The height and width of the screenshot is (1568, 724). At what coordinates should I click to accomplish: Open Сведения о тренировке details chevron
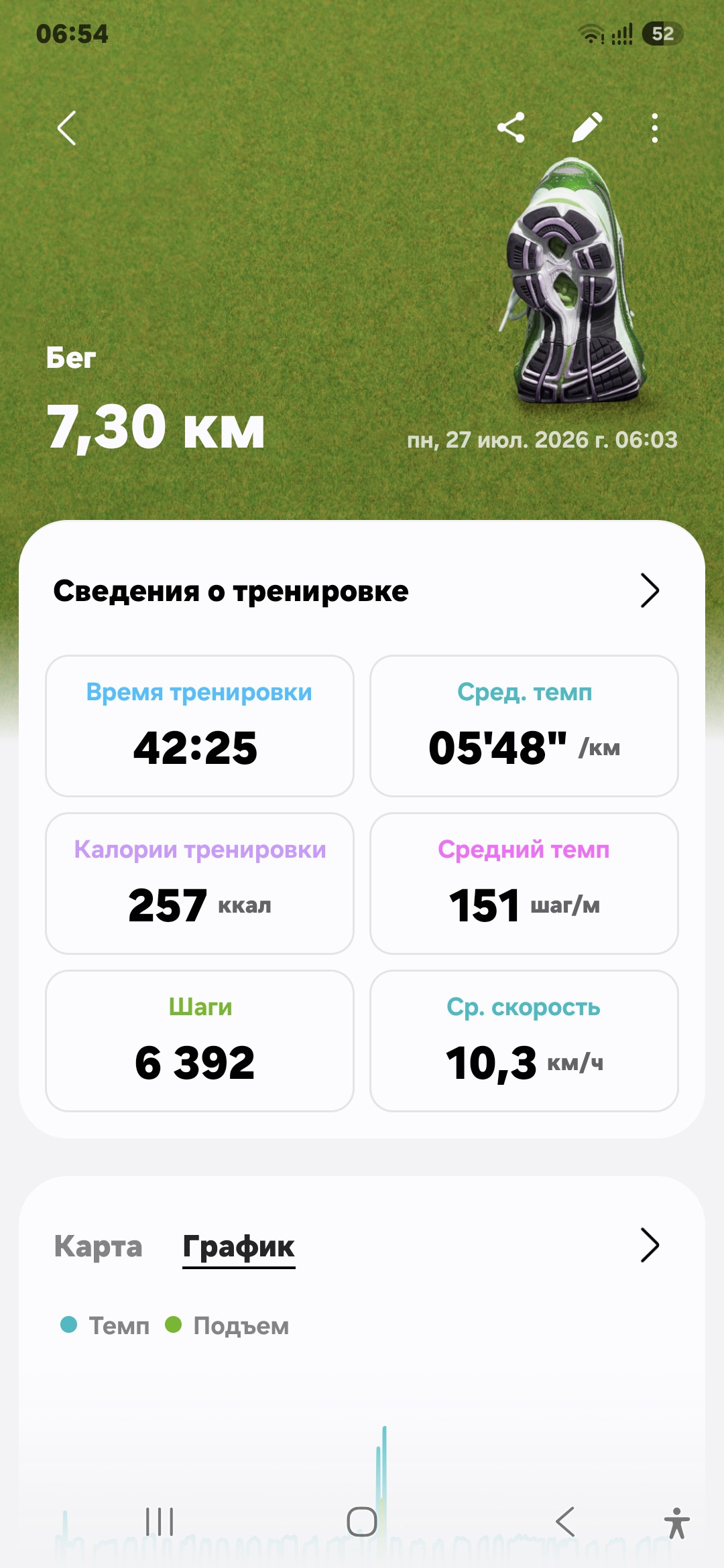pyautogui.click(x=650, y=590)
